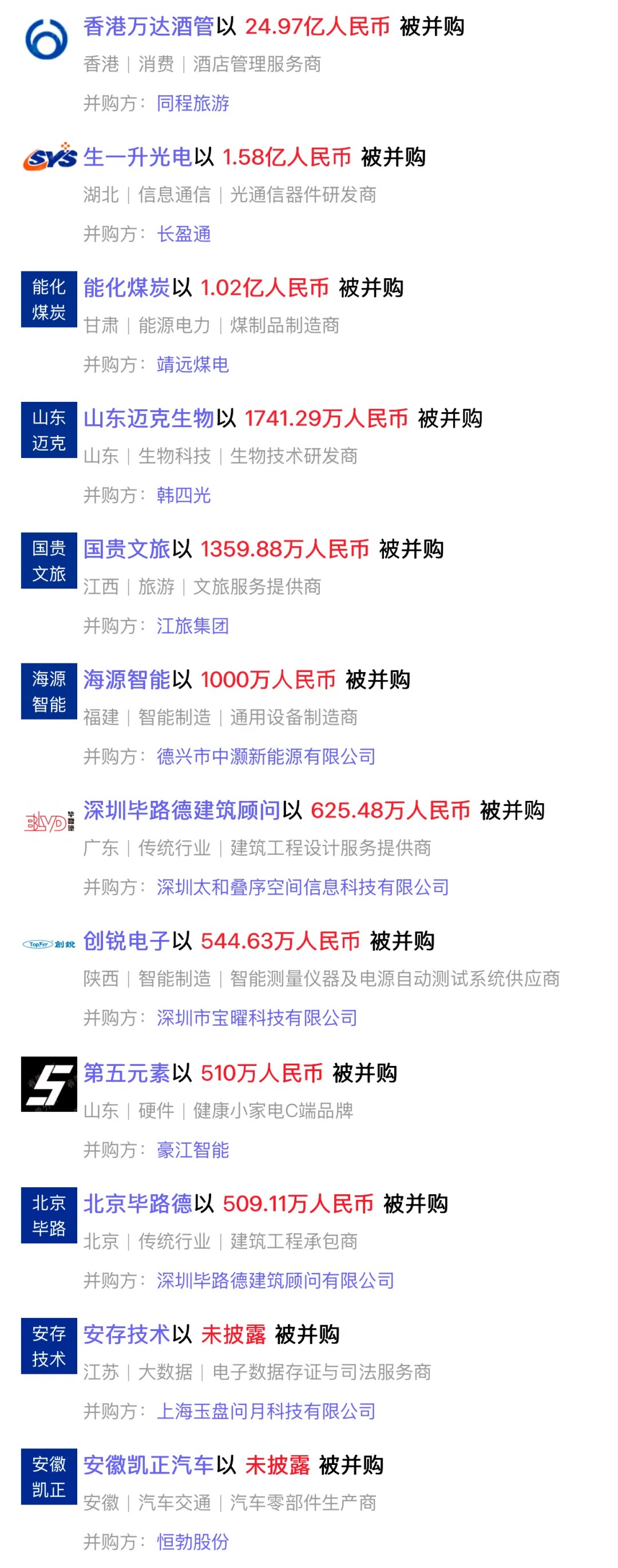Image resolution: width=618 pixels, height=1568 pixels.
Task: View acquirer 江旅集团
Action: click(192, 625)
